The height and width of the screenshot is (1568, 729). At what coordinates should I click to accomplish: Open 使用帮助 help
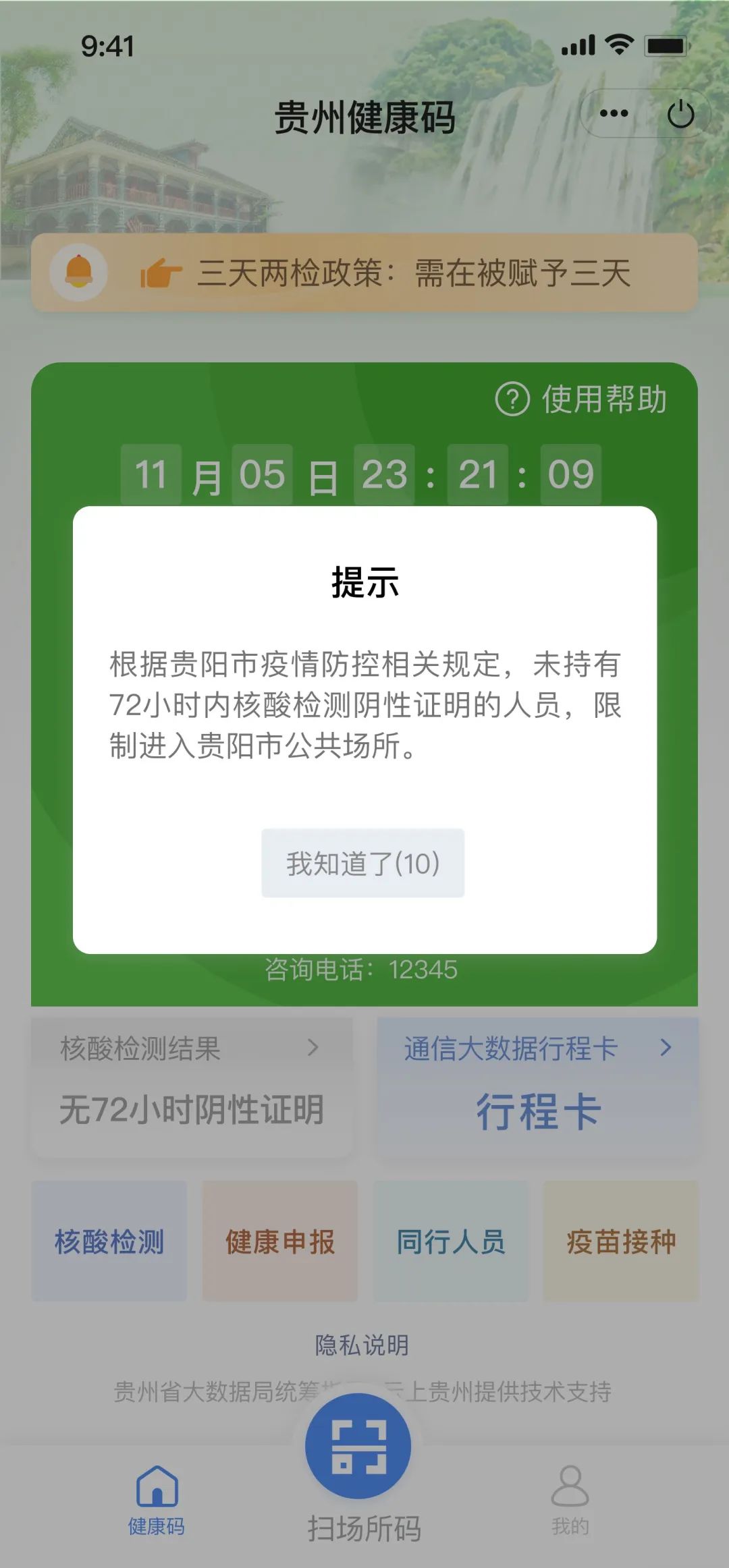[x=582, y=399]
